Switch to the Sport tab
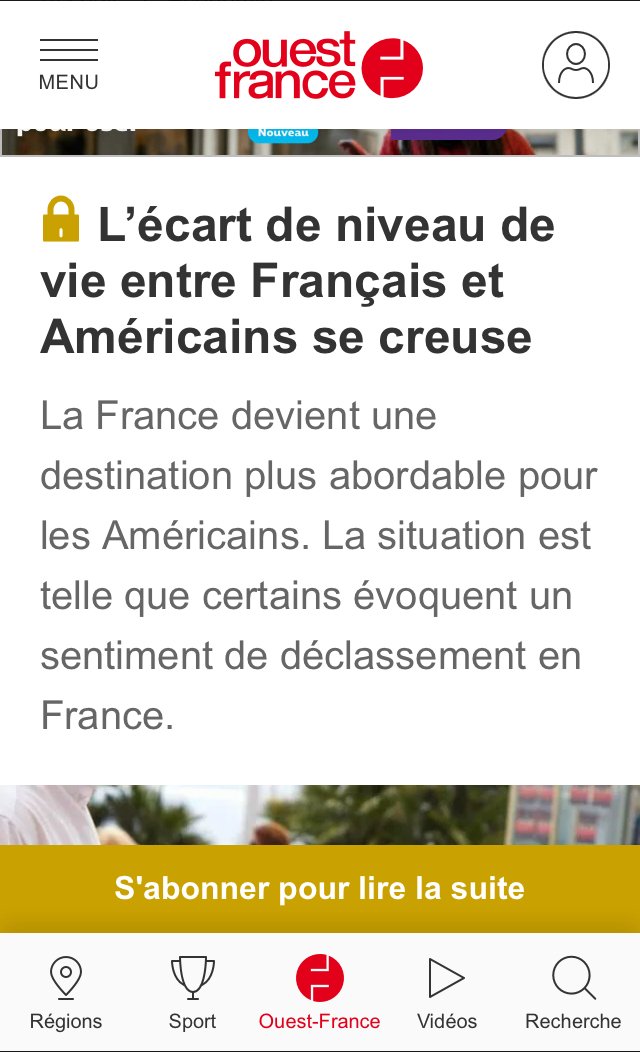The height and width of the screenshot is (1052, 640). pyautogui.click(x=193, y=992)
